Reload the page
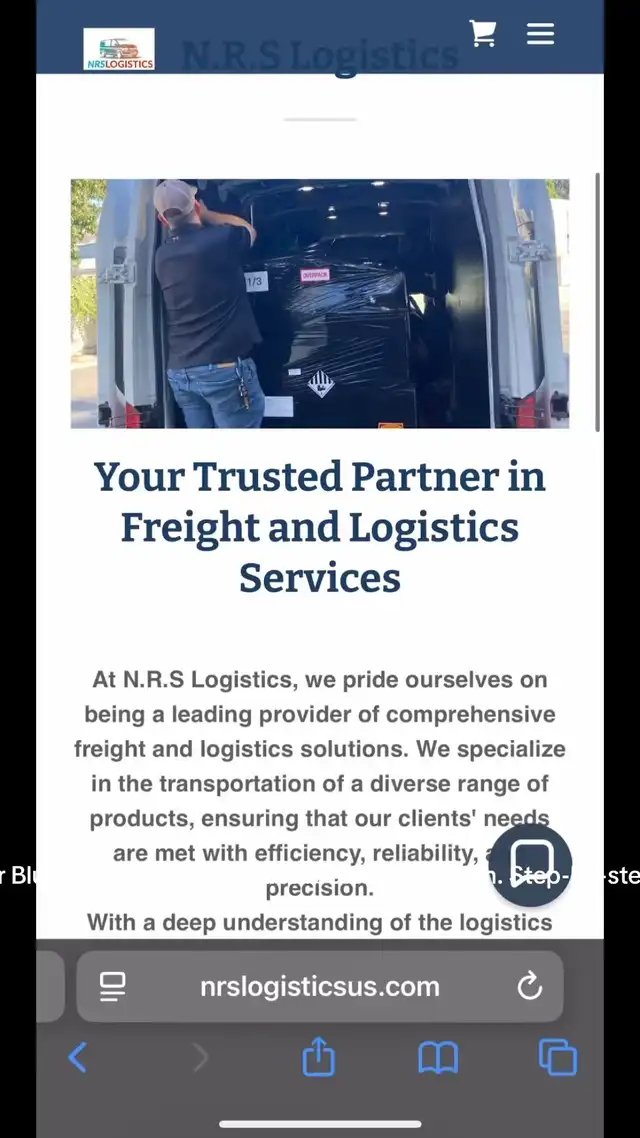This screenshot has width=640, height=1138. click(x=530, y=986)
